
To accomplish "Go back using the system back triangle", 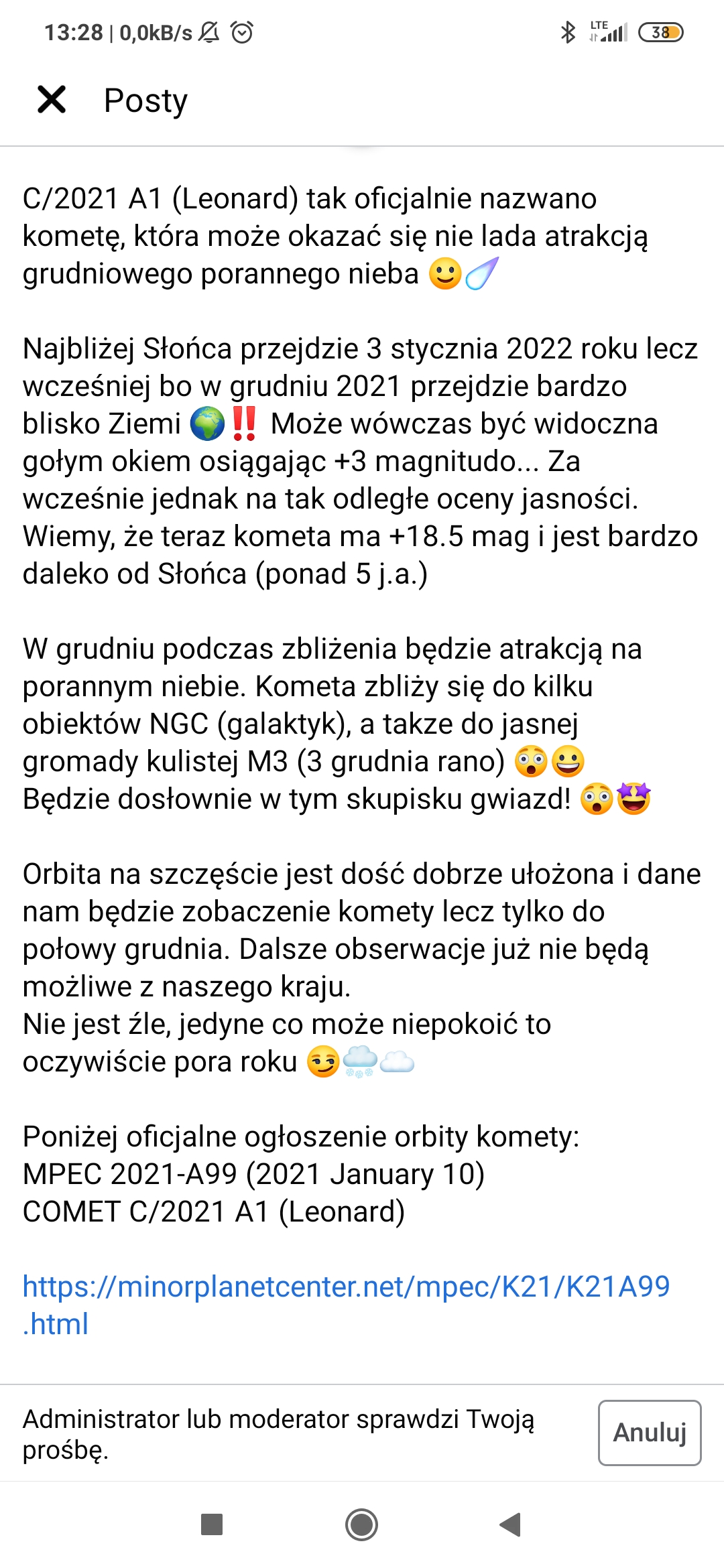I will click(511, 1524).
